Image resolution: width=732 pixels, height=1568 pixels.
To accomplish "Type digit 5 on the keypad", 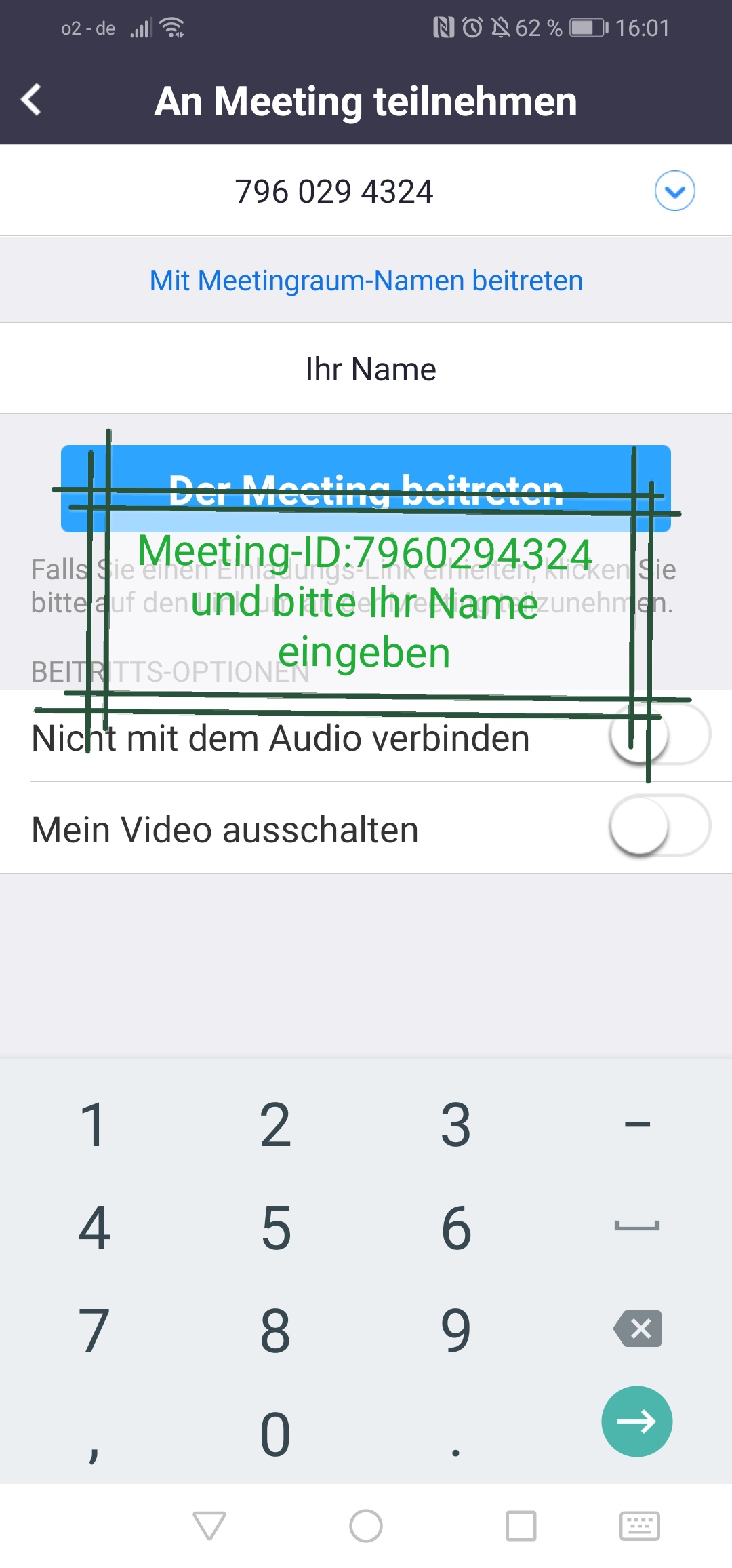I will [x=276, y=1228].
